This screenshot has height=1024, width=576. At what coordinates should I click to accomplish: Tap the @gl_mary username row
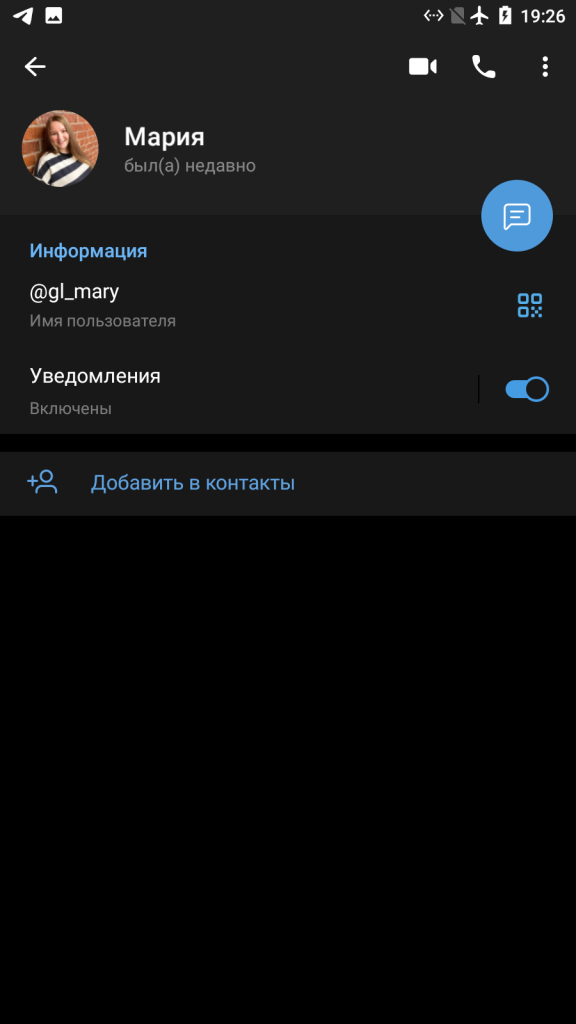pos(288,305)
